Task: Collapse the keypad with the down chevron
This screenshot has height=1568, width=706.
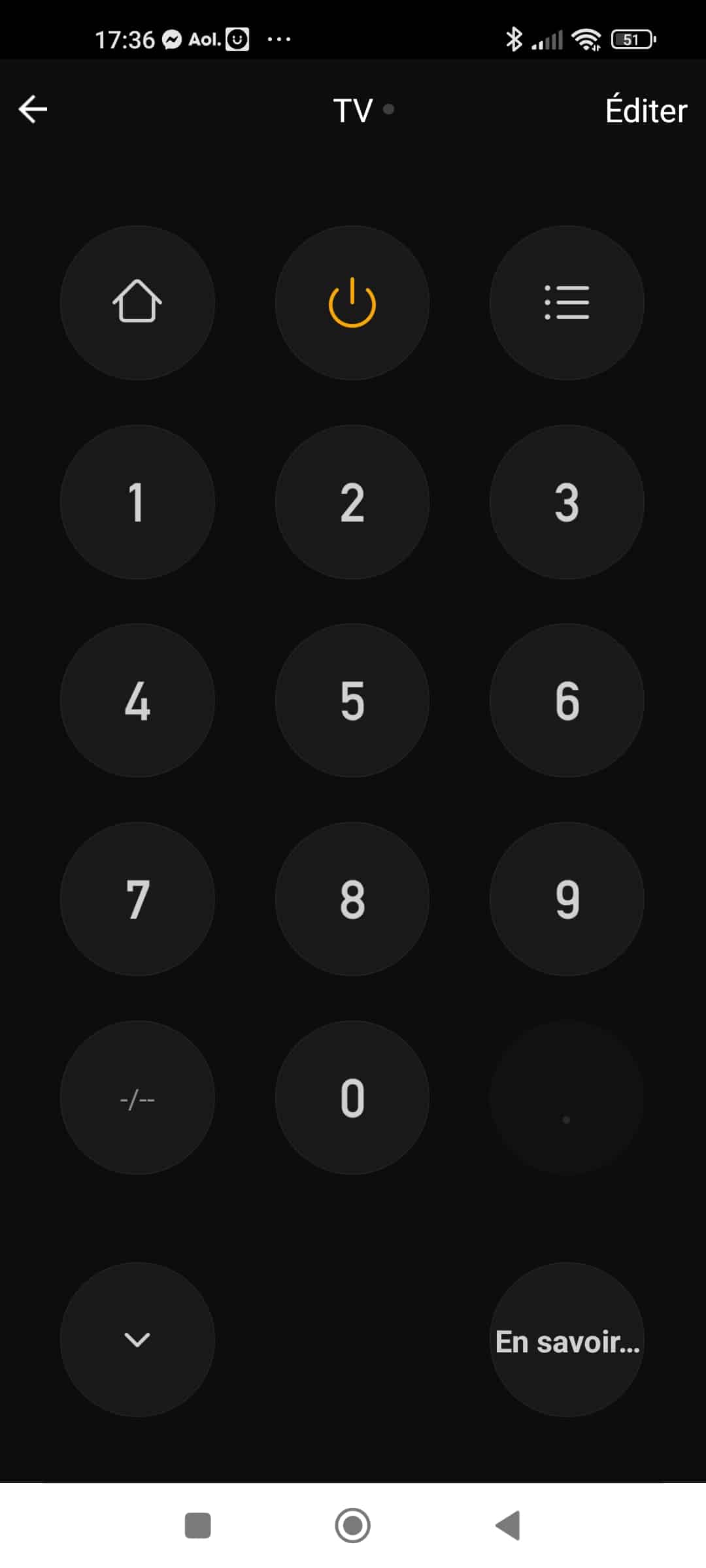Action: 137,1339
